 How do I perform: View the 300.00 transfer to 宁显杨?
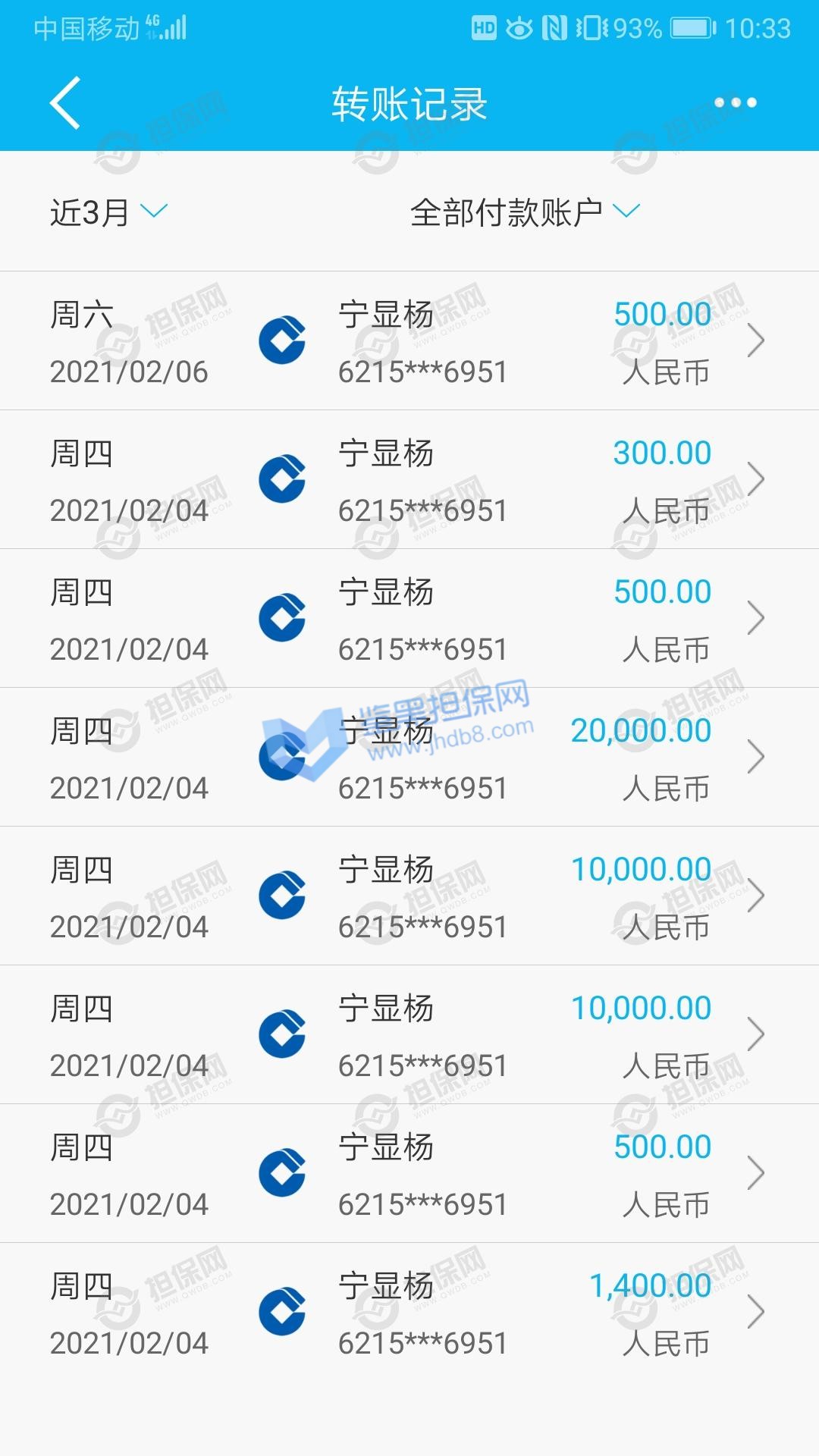click(x=409, y=480)
